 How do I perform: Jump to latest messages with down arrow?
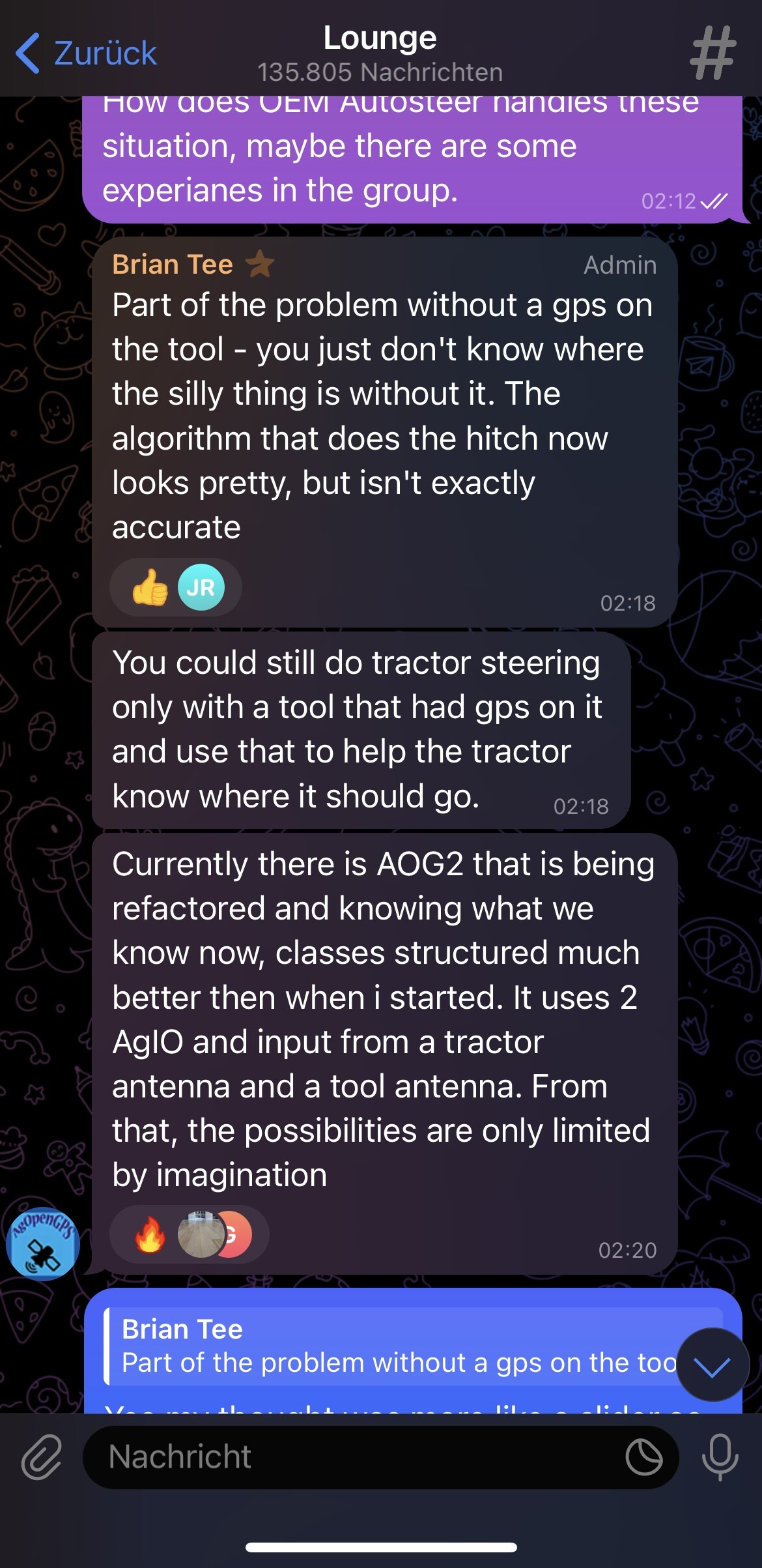[713, 1365]
